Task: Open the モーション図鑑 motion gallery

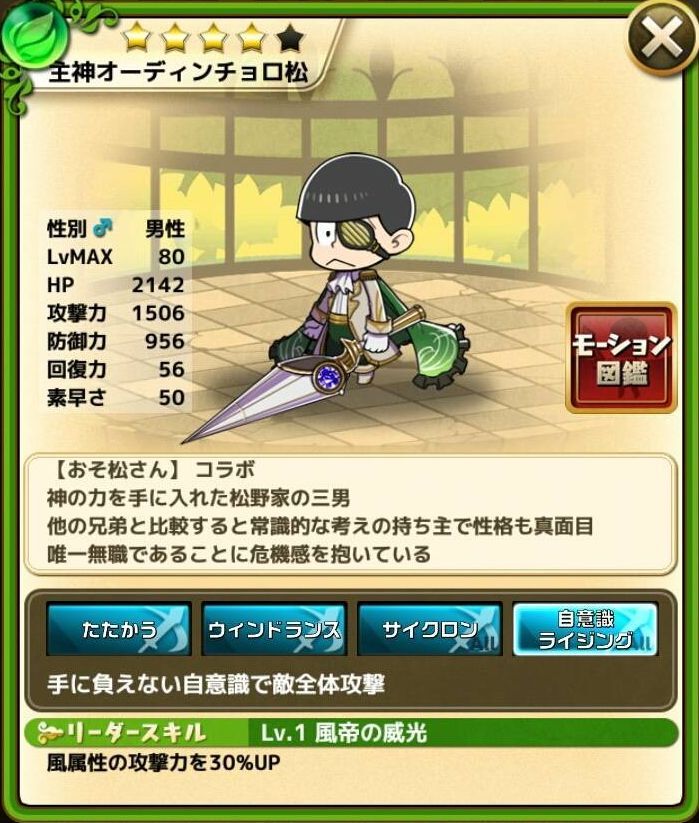Action: tap(620, 357)
